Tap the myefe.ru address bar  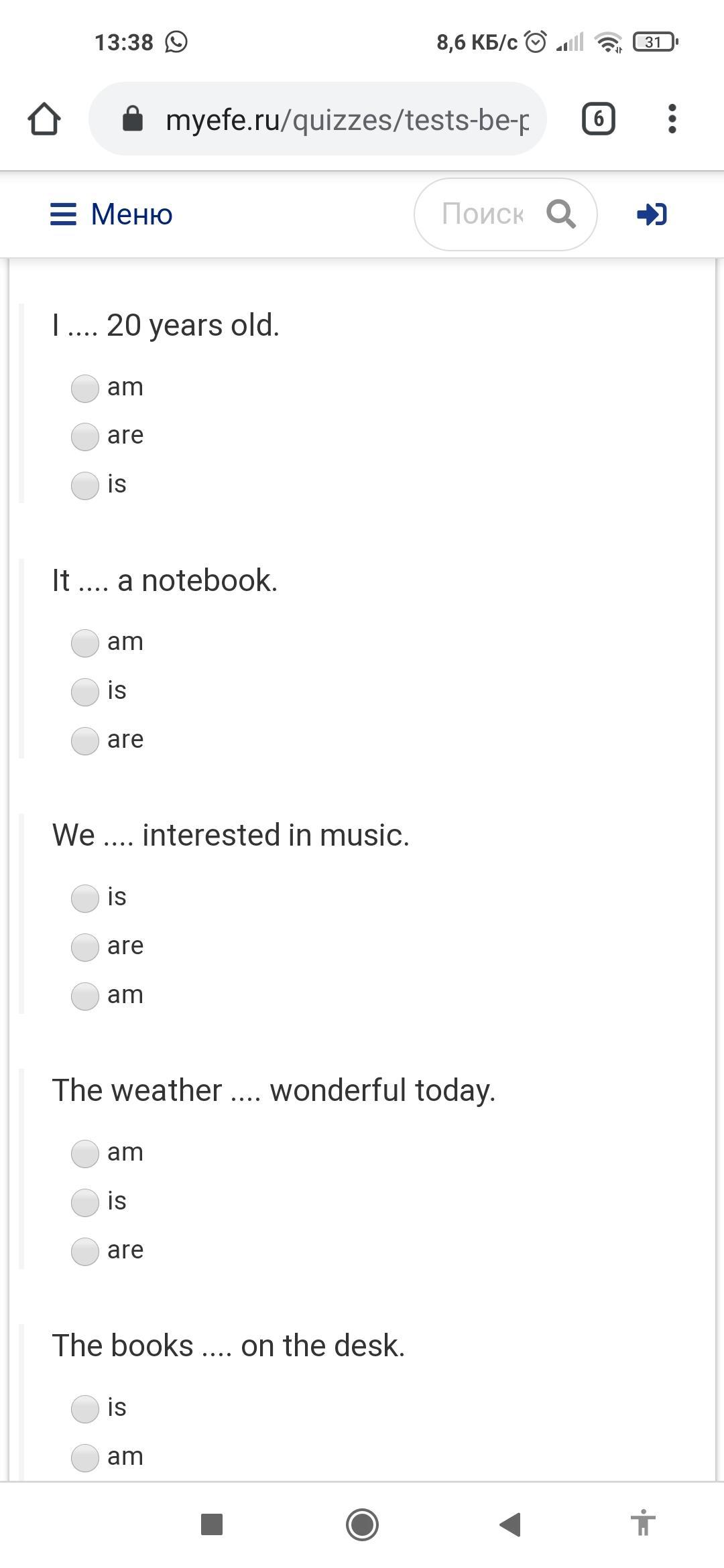click(318, 119)
